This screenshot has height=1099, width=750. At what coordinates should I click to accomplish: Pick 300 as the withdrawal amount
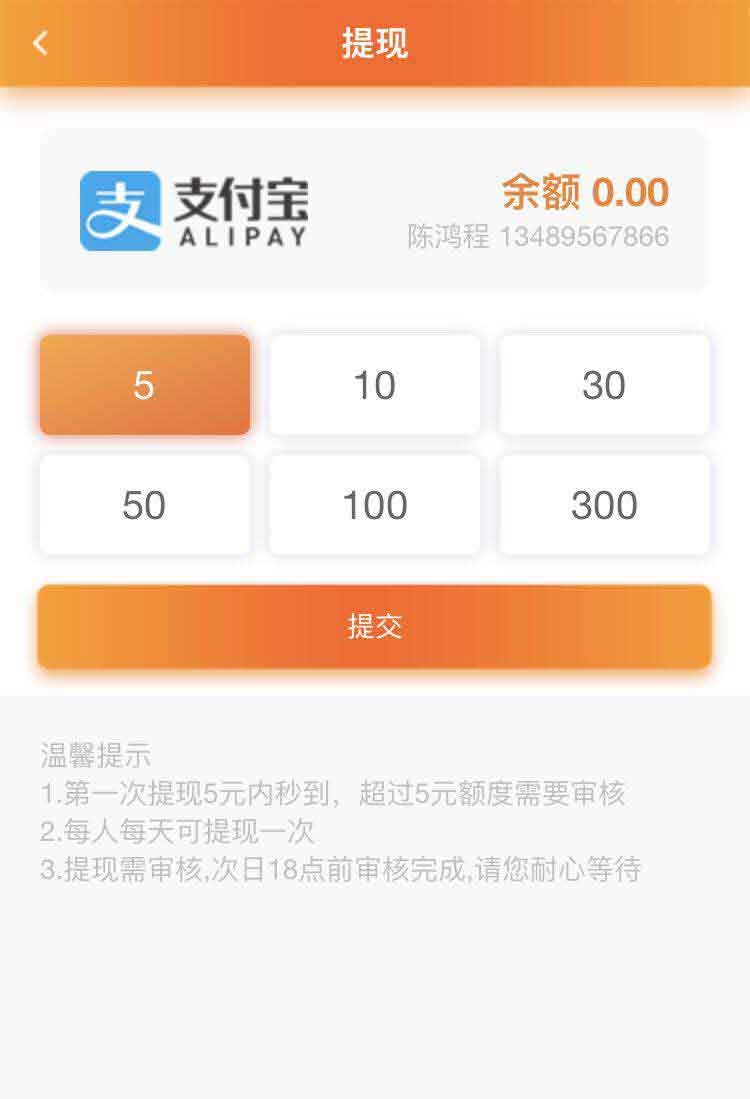(604, 505)
